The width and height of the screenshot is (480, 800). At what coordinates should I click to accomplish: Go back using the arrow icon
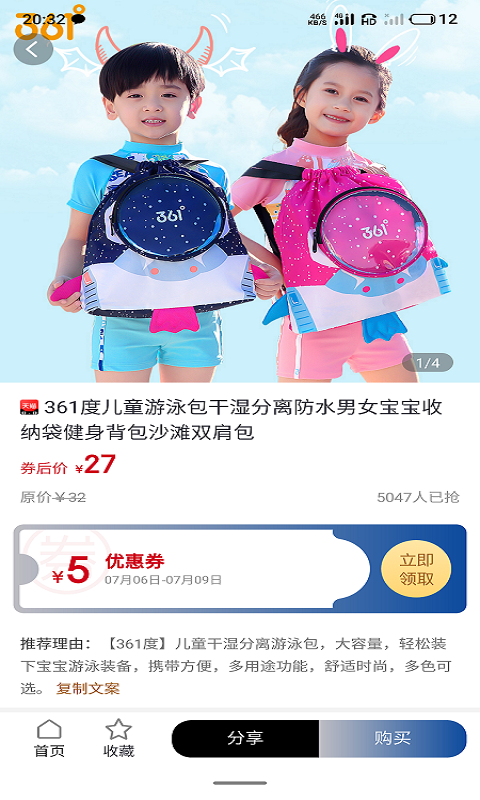pyautogui.click(x=33, y=51)
